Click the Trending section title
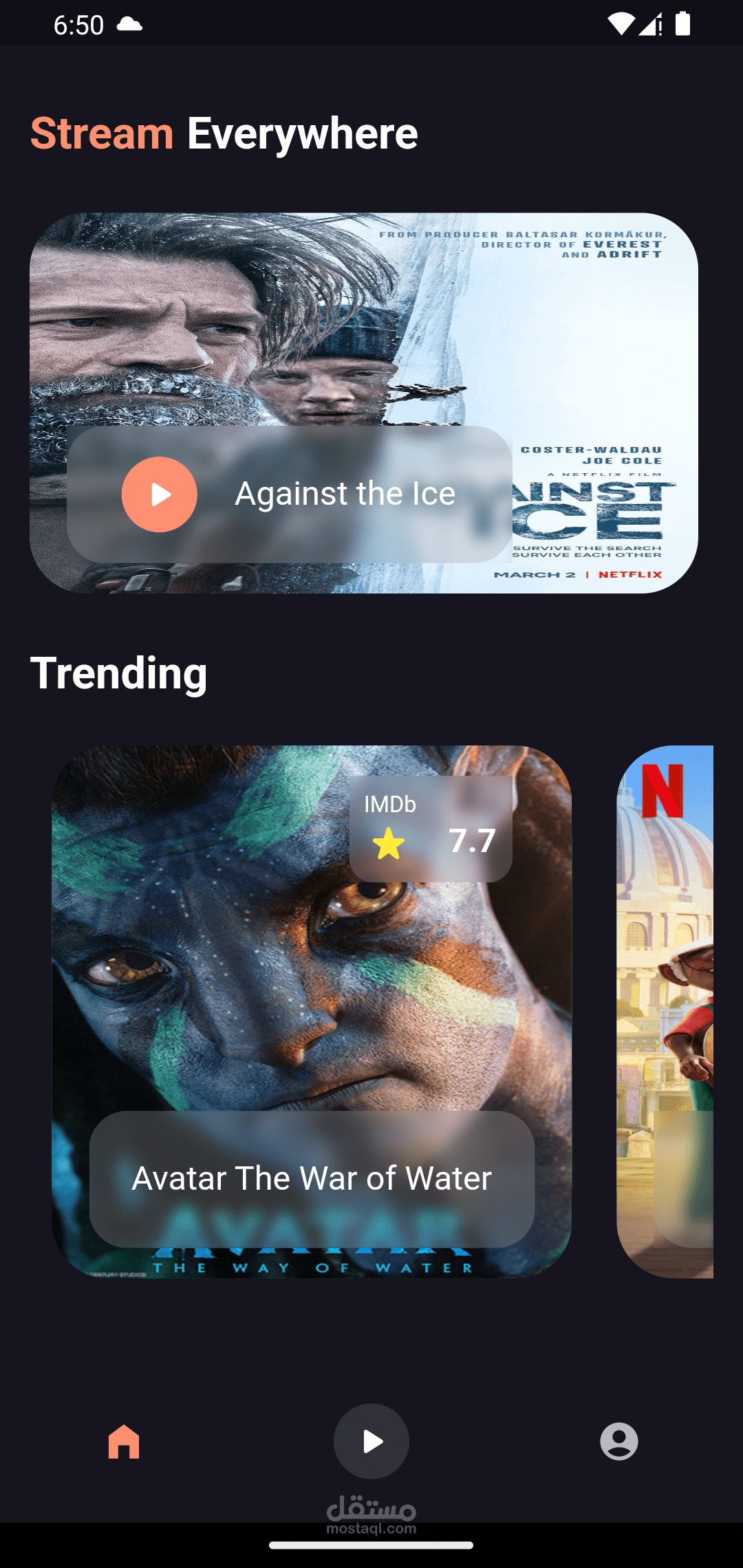Viewport: 743px width, 1568px height. point(119,673)
